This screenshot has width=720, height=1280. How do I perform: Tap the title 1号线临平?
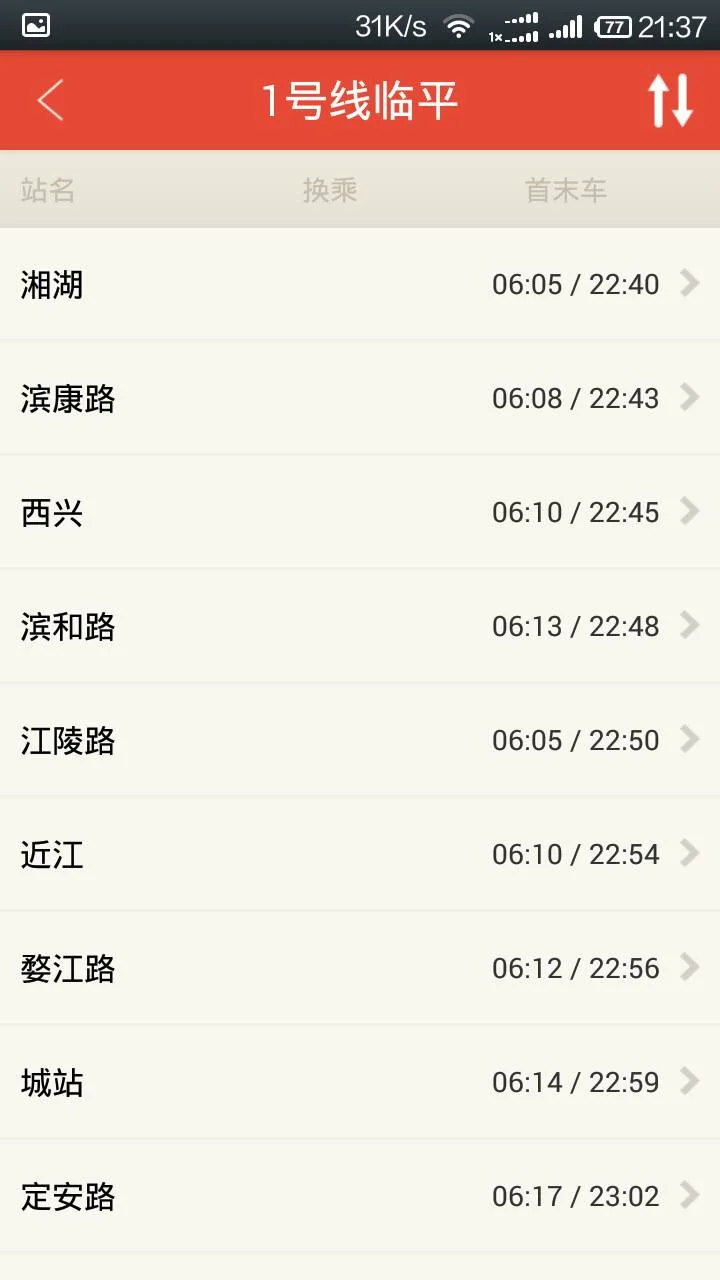click(360, 100)
